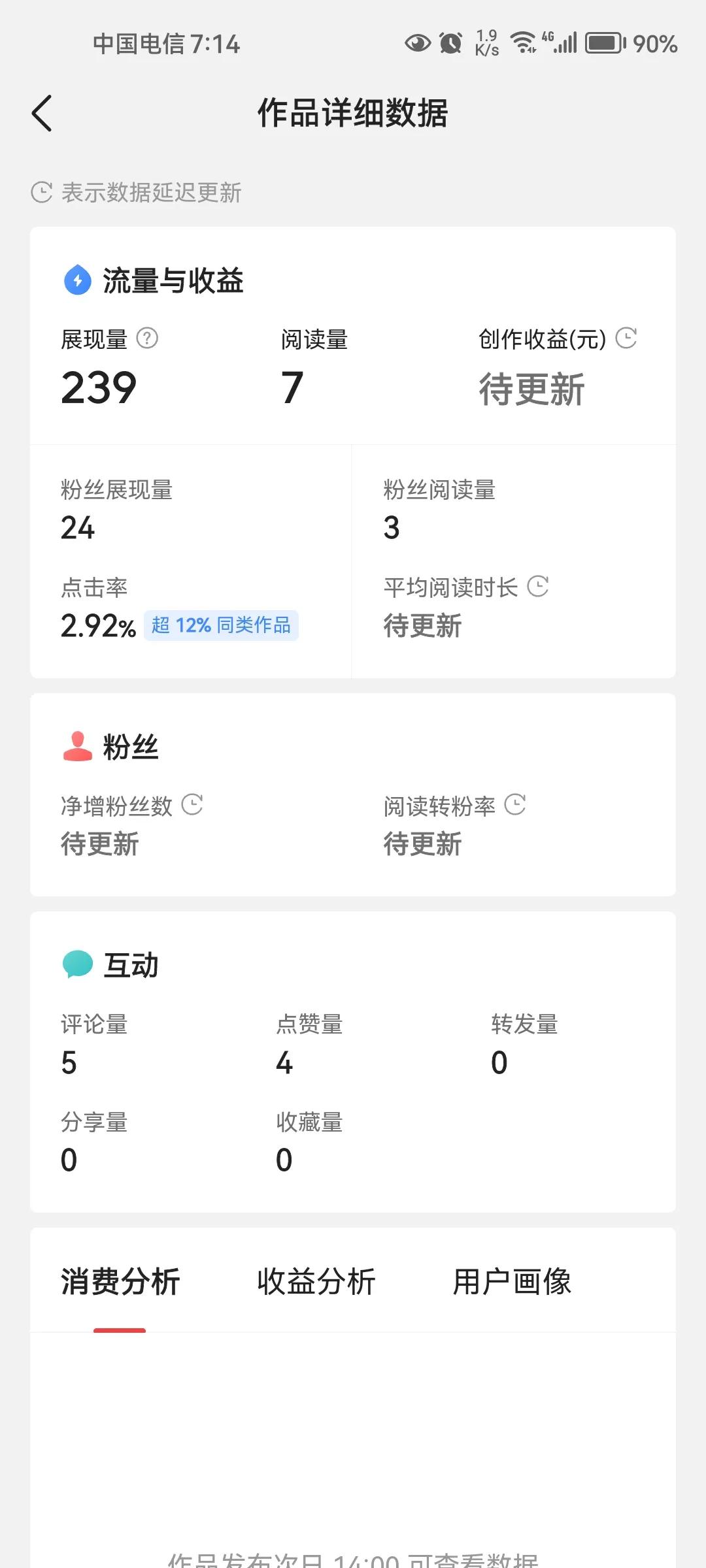Click the fans panel person icon
The height and width of the screenshot is (1568, 706).
point(76,746)
